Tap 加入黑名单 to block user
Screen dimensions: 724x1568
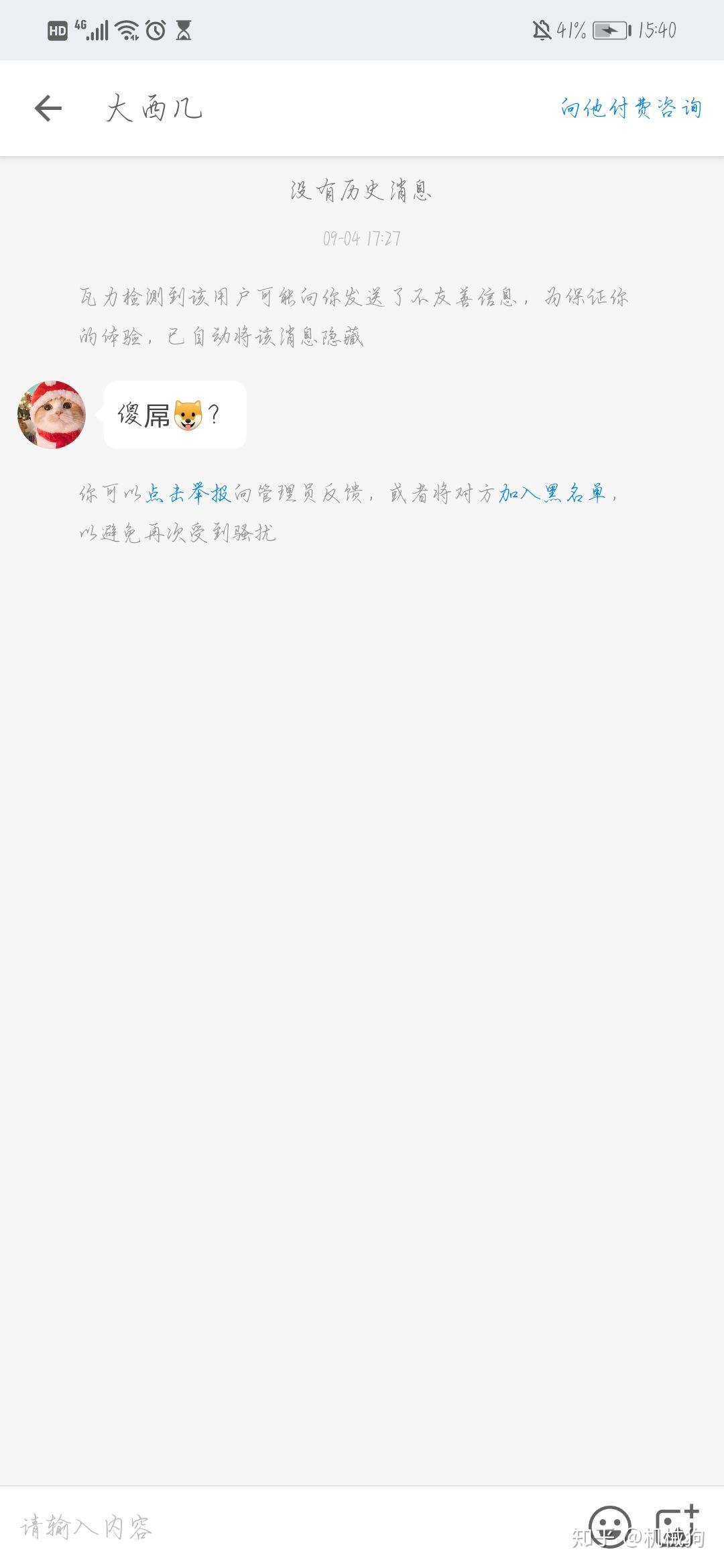pyautogui.click(x=552, y=494)
